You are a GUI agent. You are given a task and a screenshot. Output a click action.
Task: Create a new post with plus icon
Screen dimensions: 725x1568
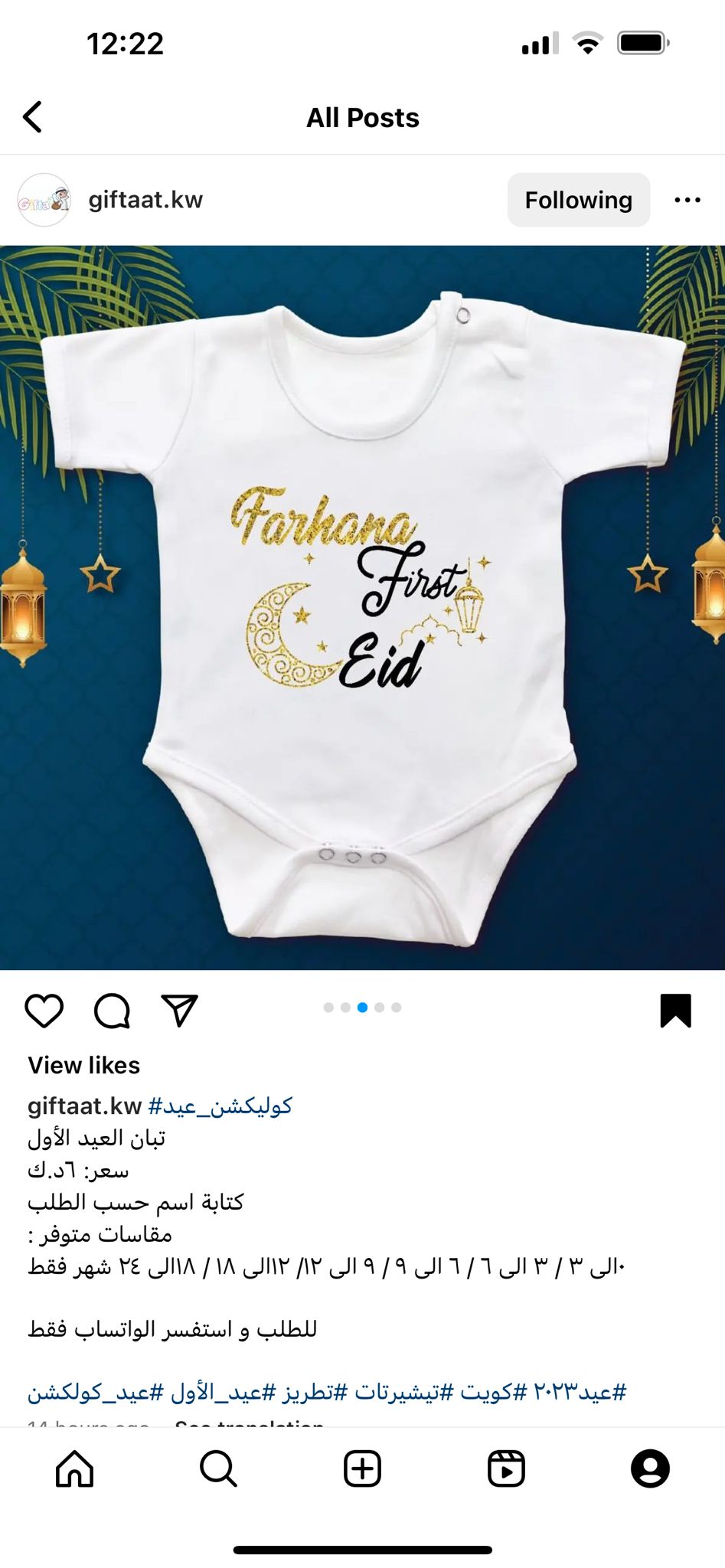tap(362, 1468)
